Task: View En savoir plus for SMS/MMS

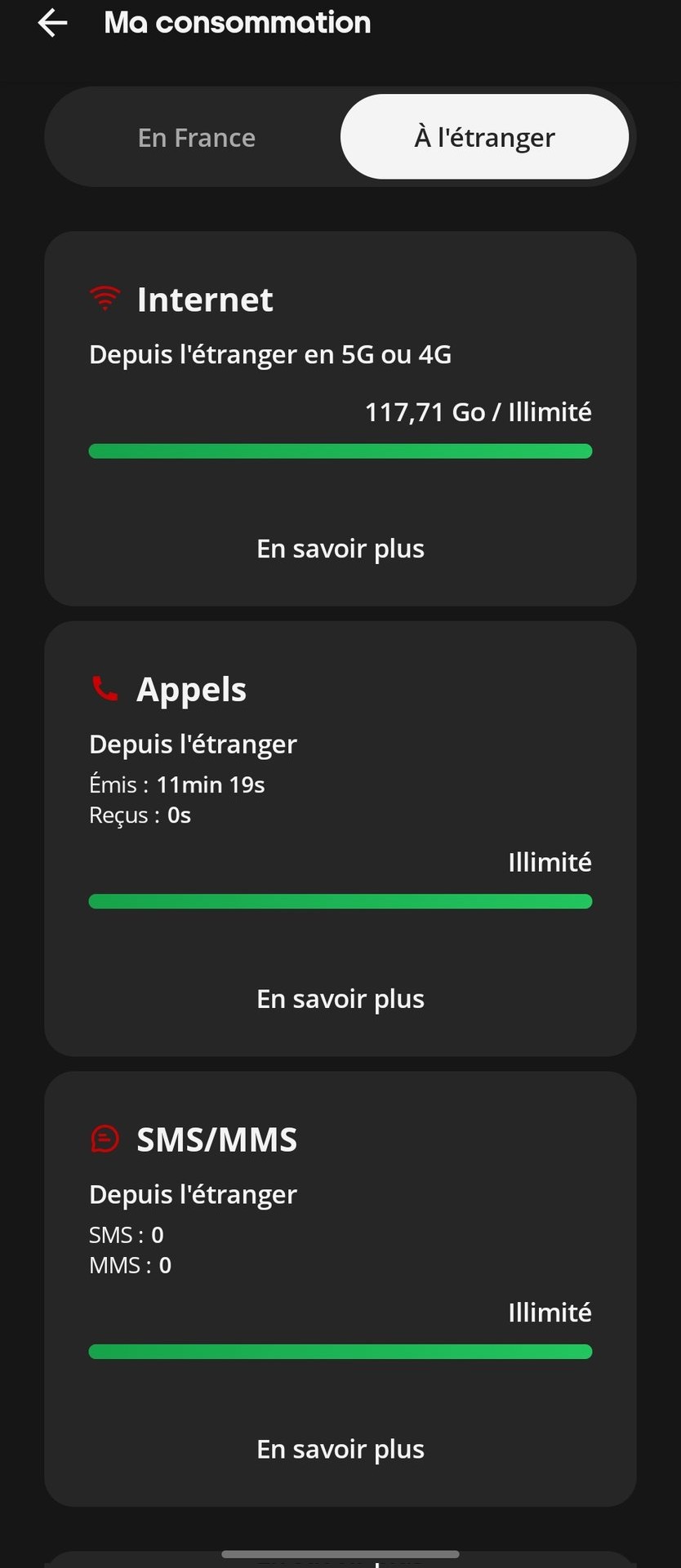Action: (x=340, y=1449)
